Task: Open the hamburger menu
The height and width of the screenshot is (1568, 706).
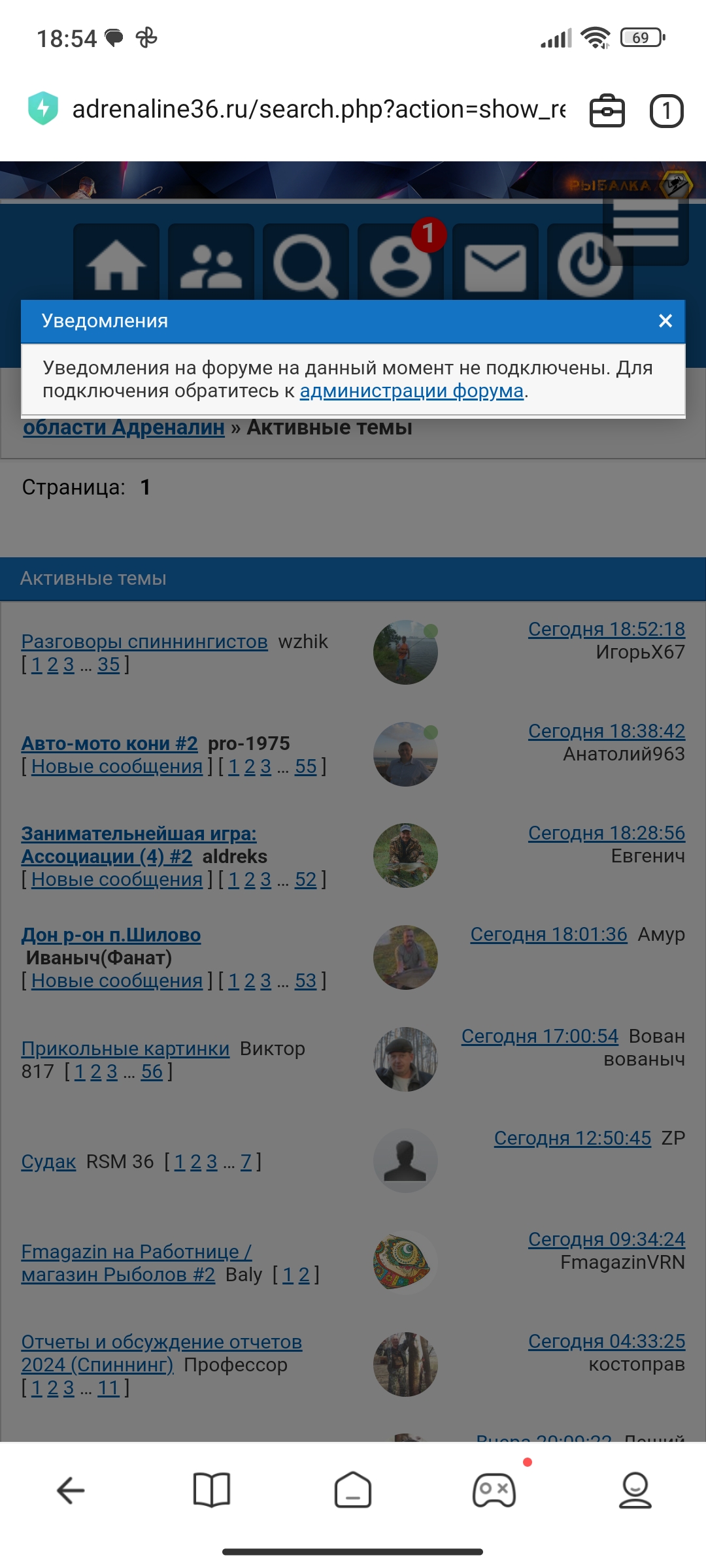Action: 645,223
